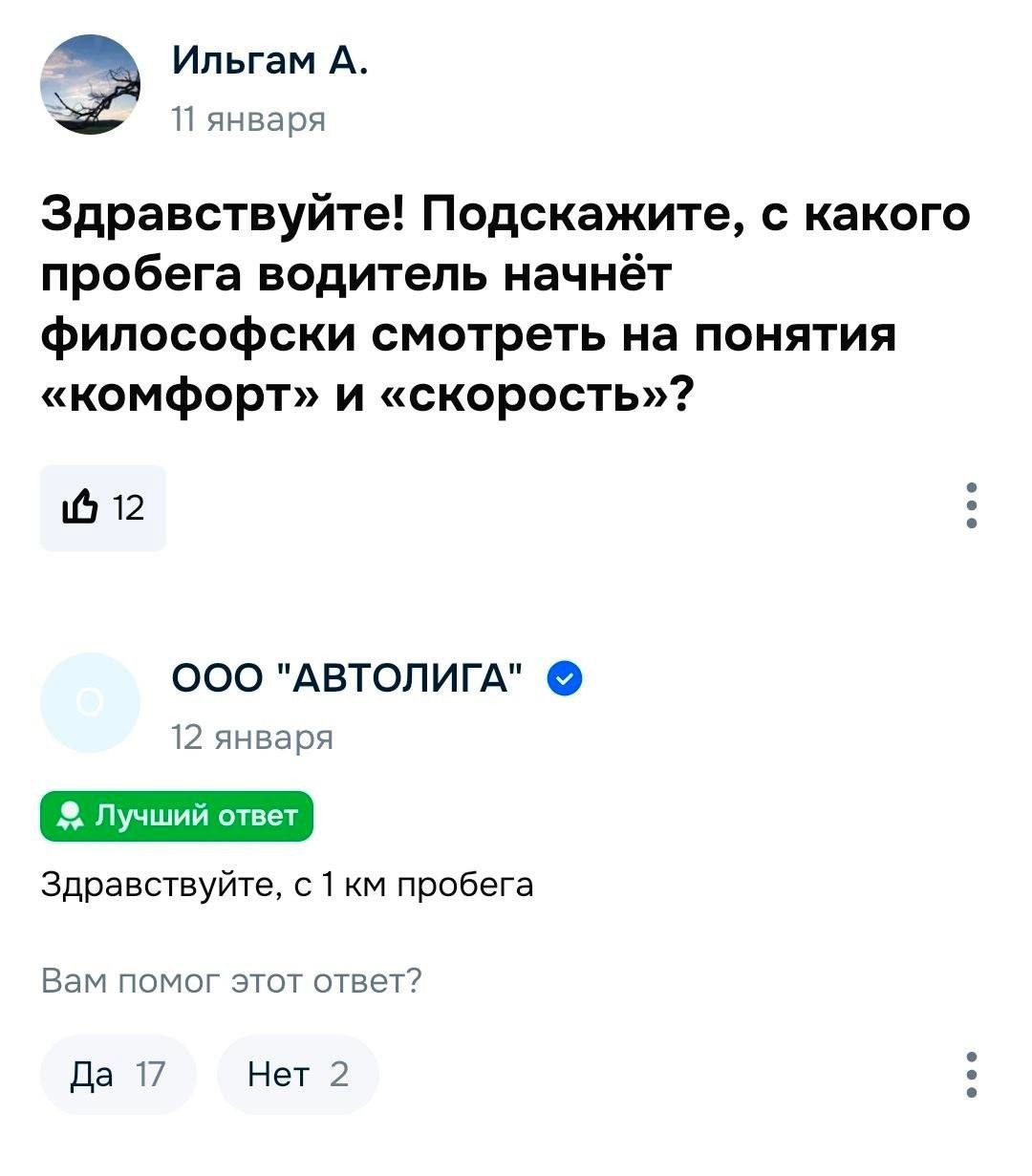Open Ильгам А.'s profile avatar

tap(91, 85)
